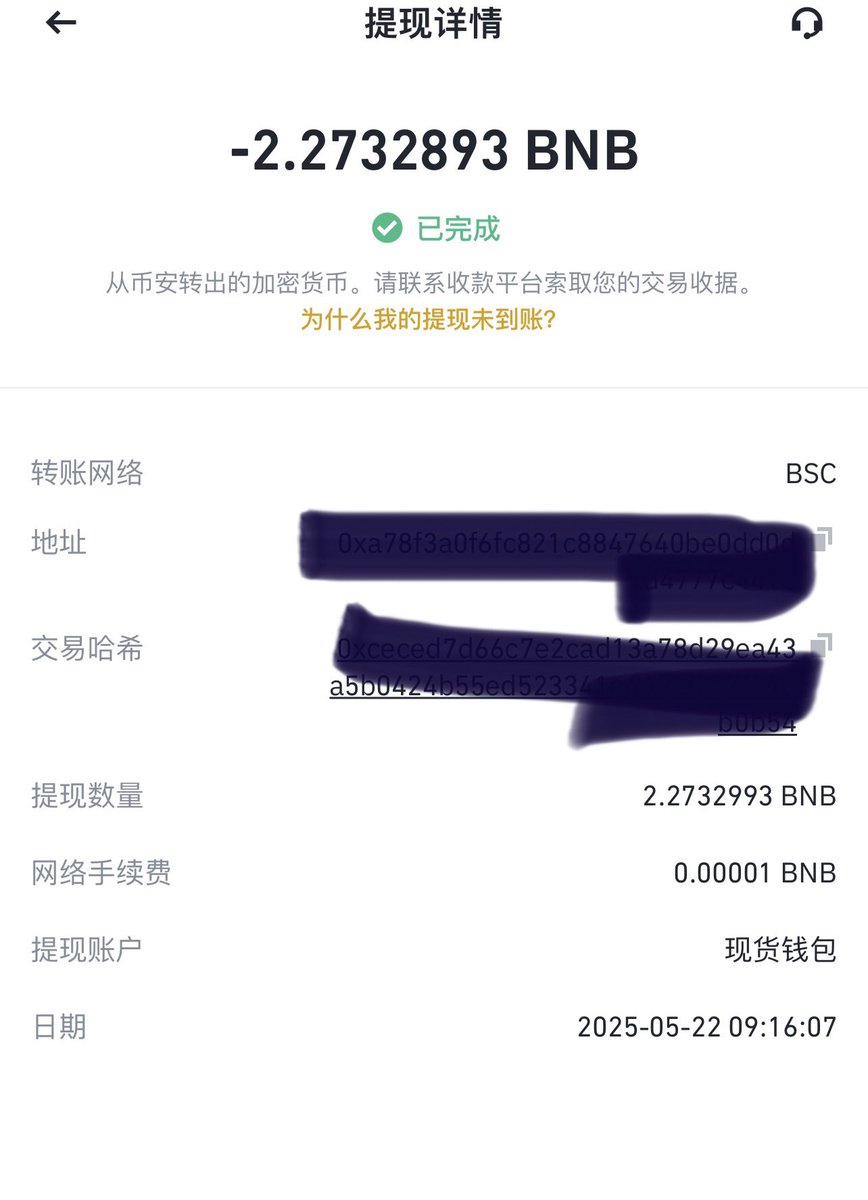Copy the transaction hash
868x1200 pixels.
[821, 644]
